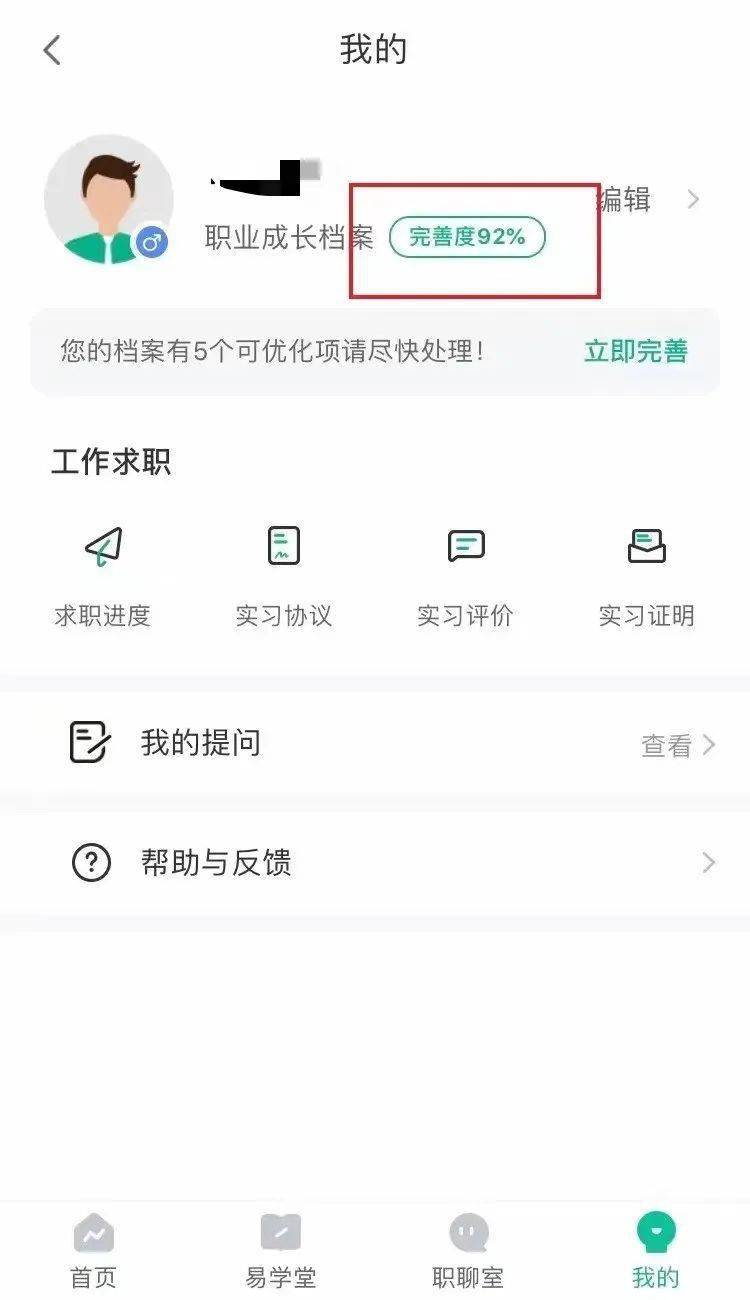This screenshot has height=1300, width=750.
Task: Select the 我的 tab
Action: tap(656, 1250)
